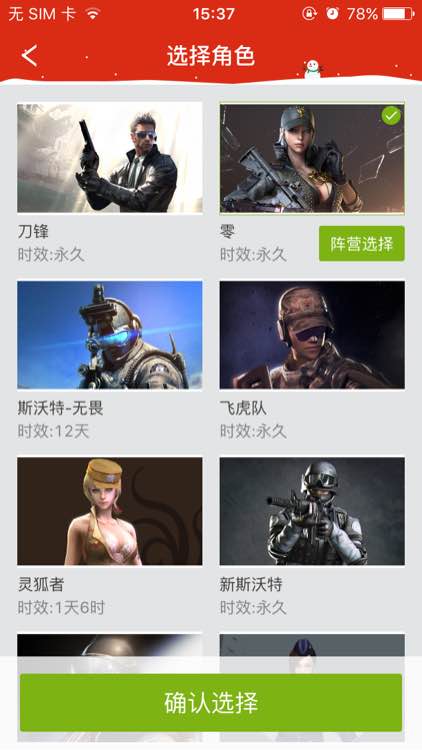Go back using the header arrow

pos(30,56)
